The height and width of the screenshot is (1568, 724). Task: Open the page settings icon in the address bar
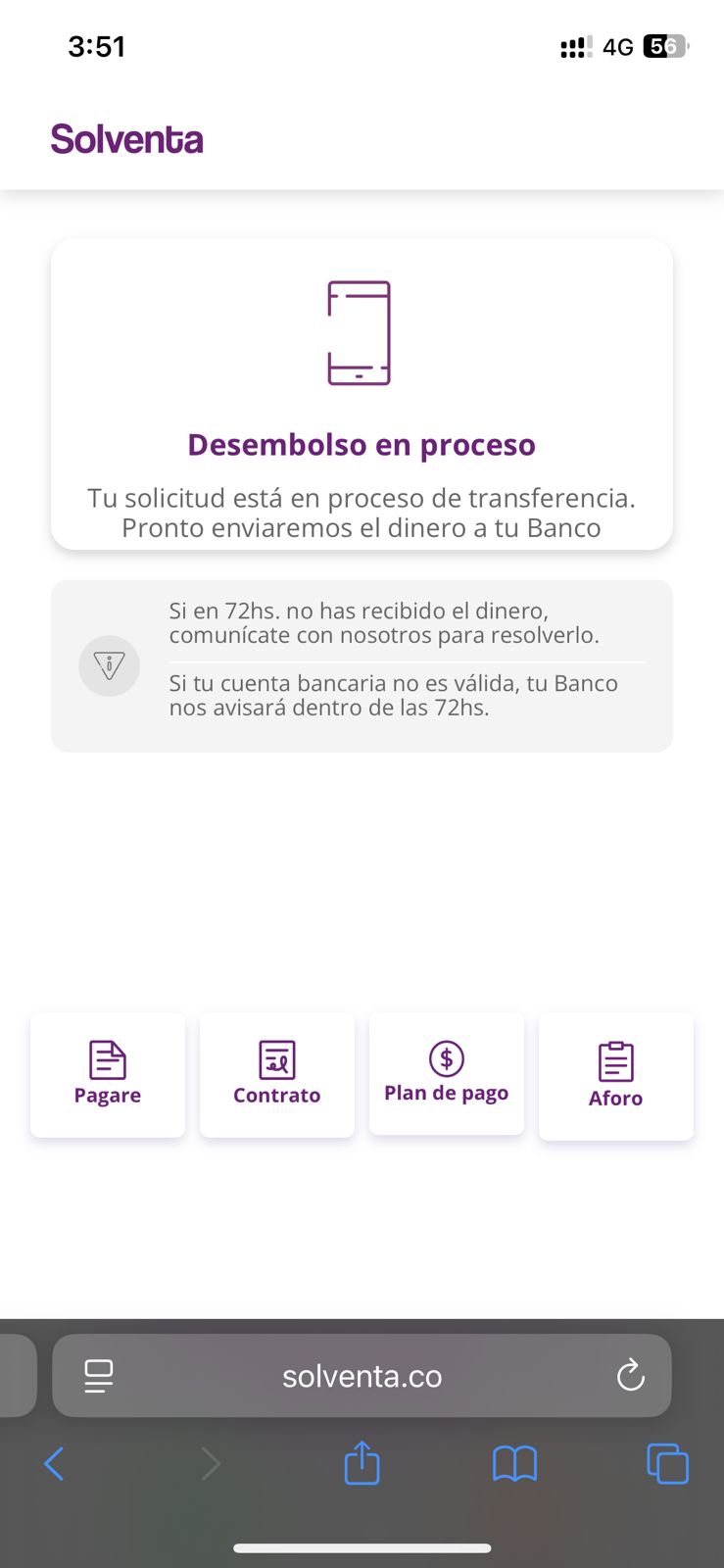tap(99, 1376)
